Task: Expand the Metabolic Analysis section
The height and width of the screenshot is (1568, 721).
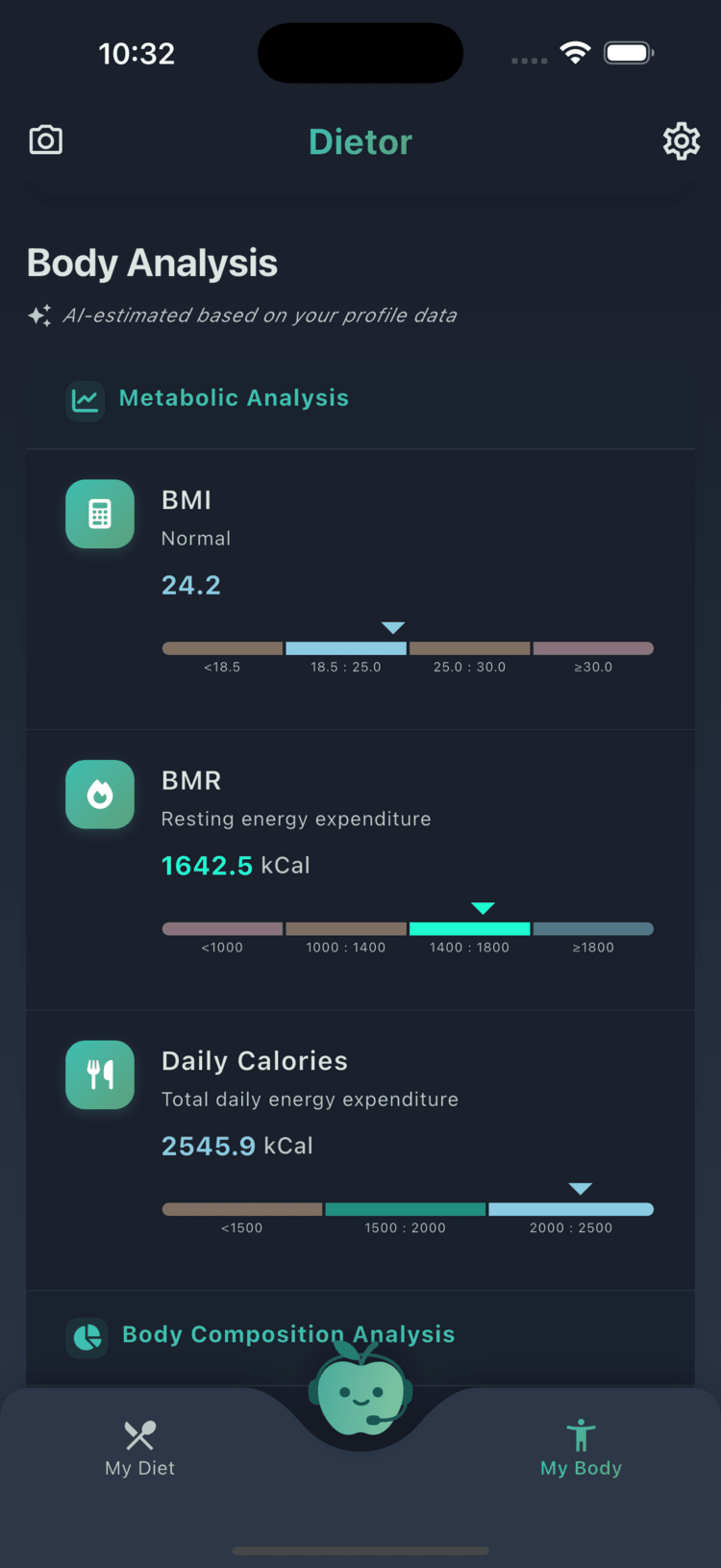Action: pos(233,398)
